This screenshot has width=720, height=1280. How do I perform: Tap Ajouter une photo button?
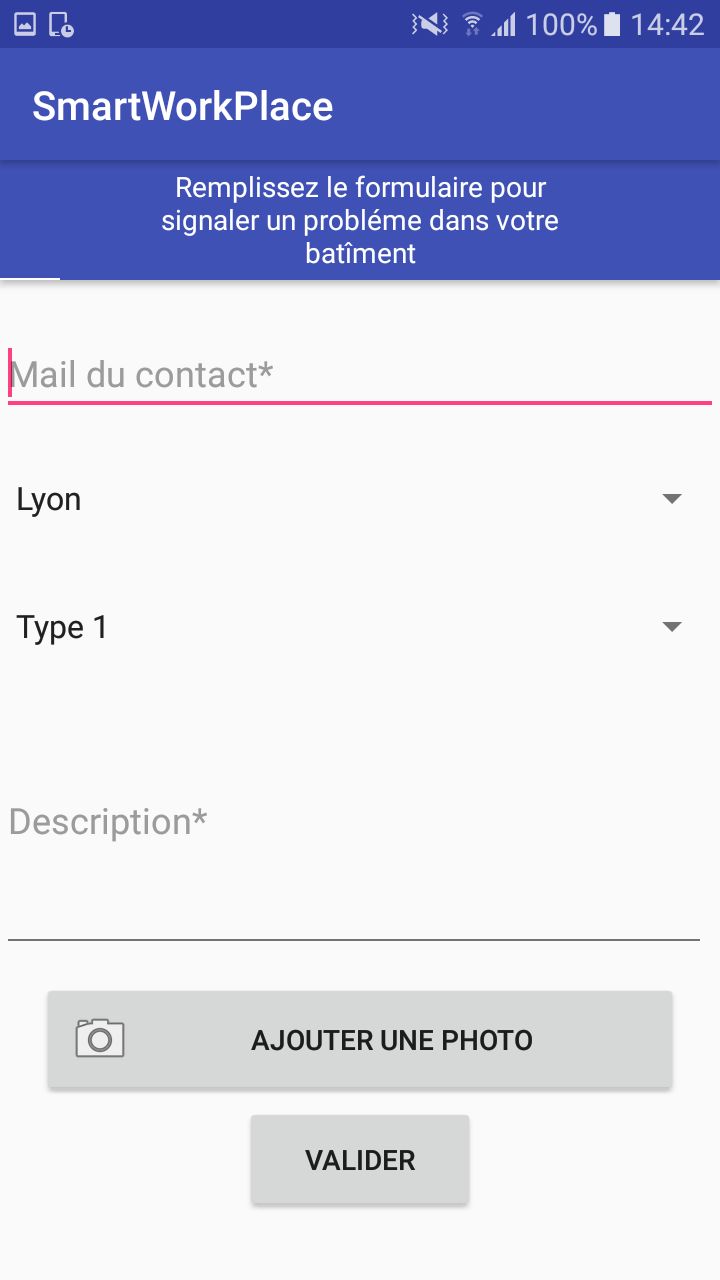pyautogui.click(x=360, y=1040)
